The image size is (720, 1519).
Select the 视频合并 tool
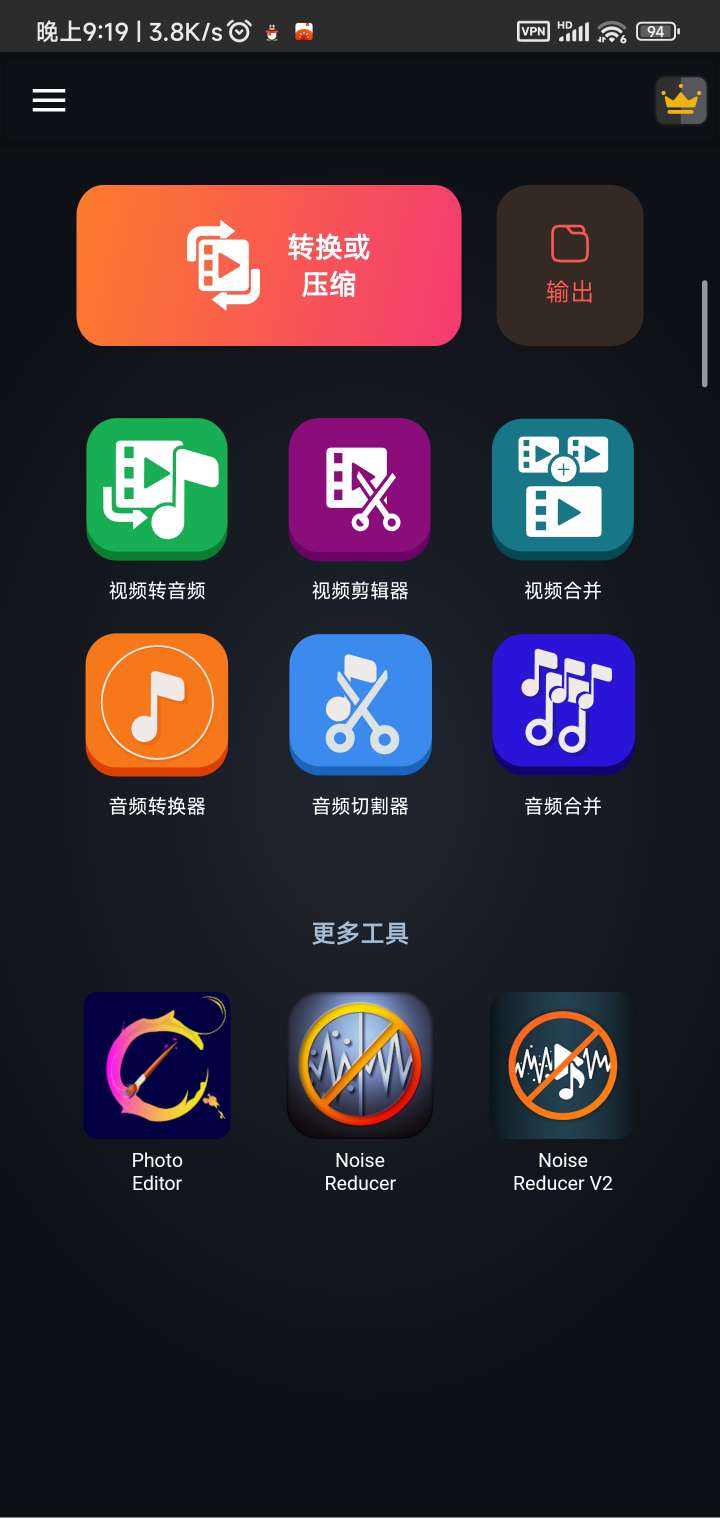pos(563,489)
